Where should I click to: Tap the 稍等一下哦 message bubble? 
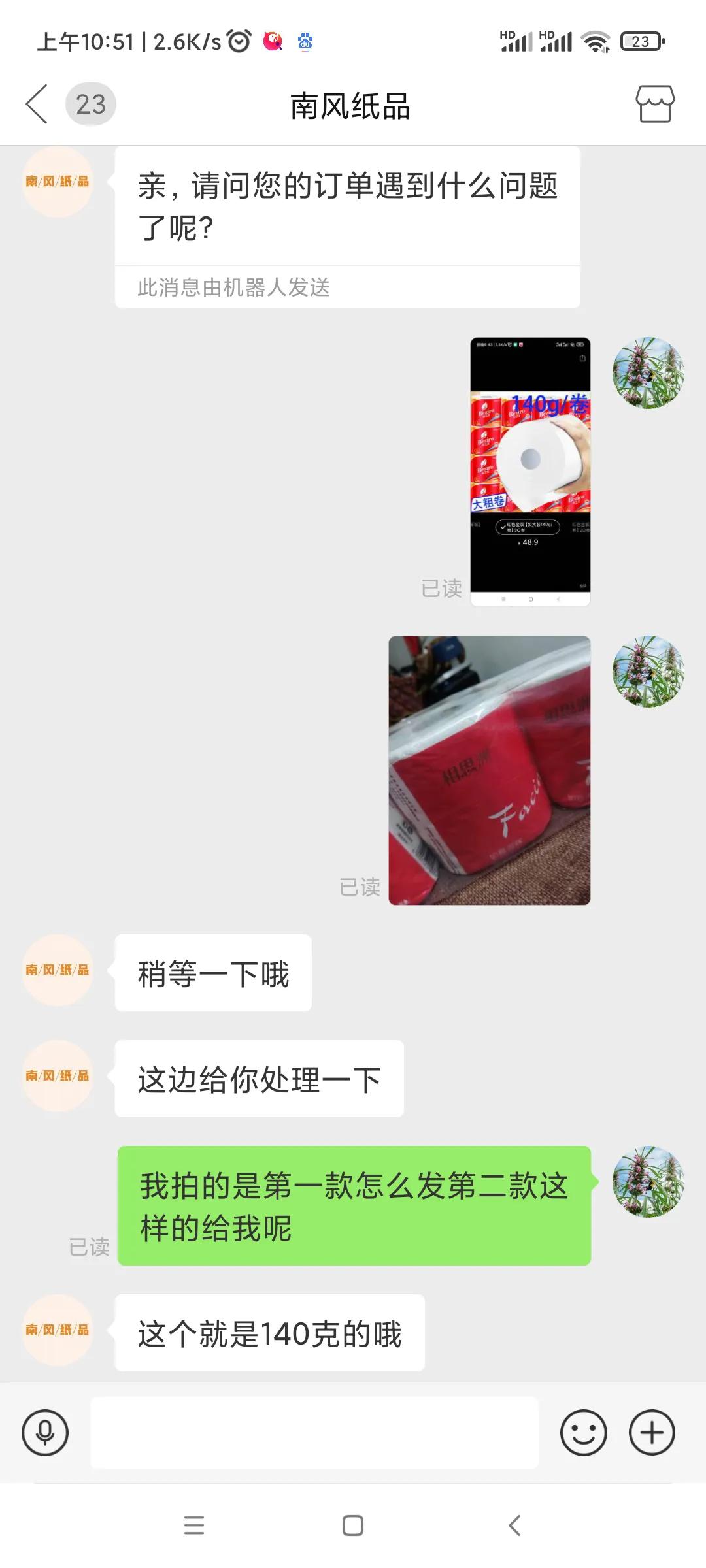(214, 973)
